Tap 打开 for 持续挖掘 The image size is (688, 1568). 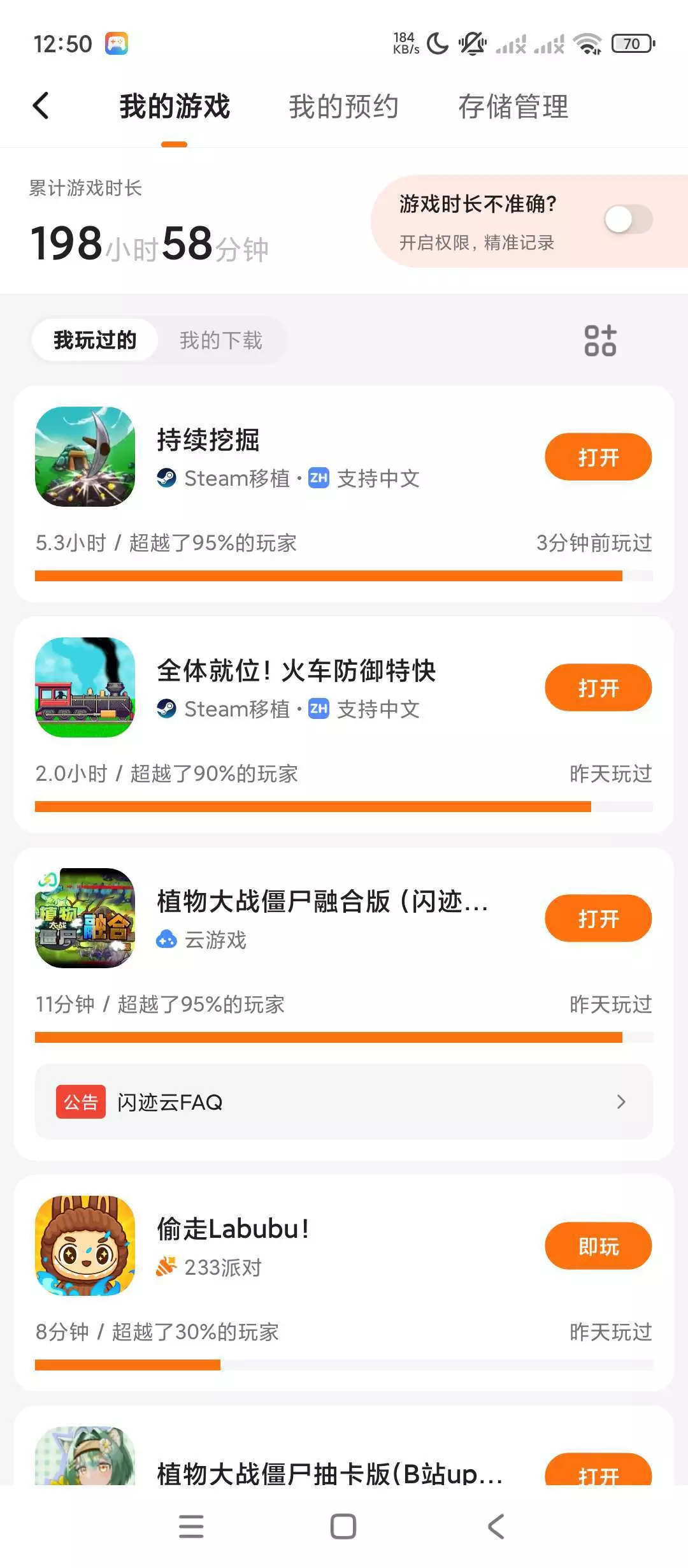[x=598, y=457]
